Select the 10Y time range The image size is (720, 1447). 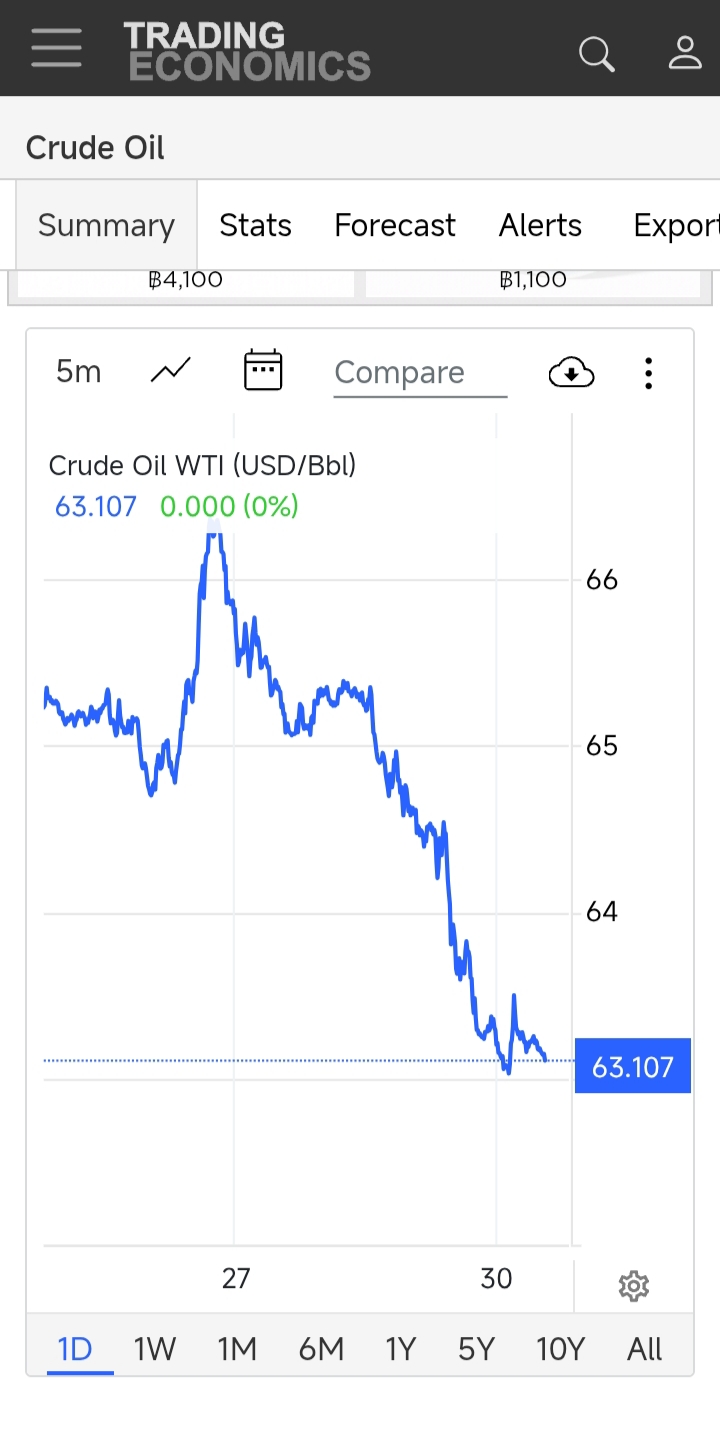(560, 1350)
